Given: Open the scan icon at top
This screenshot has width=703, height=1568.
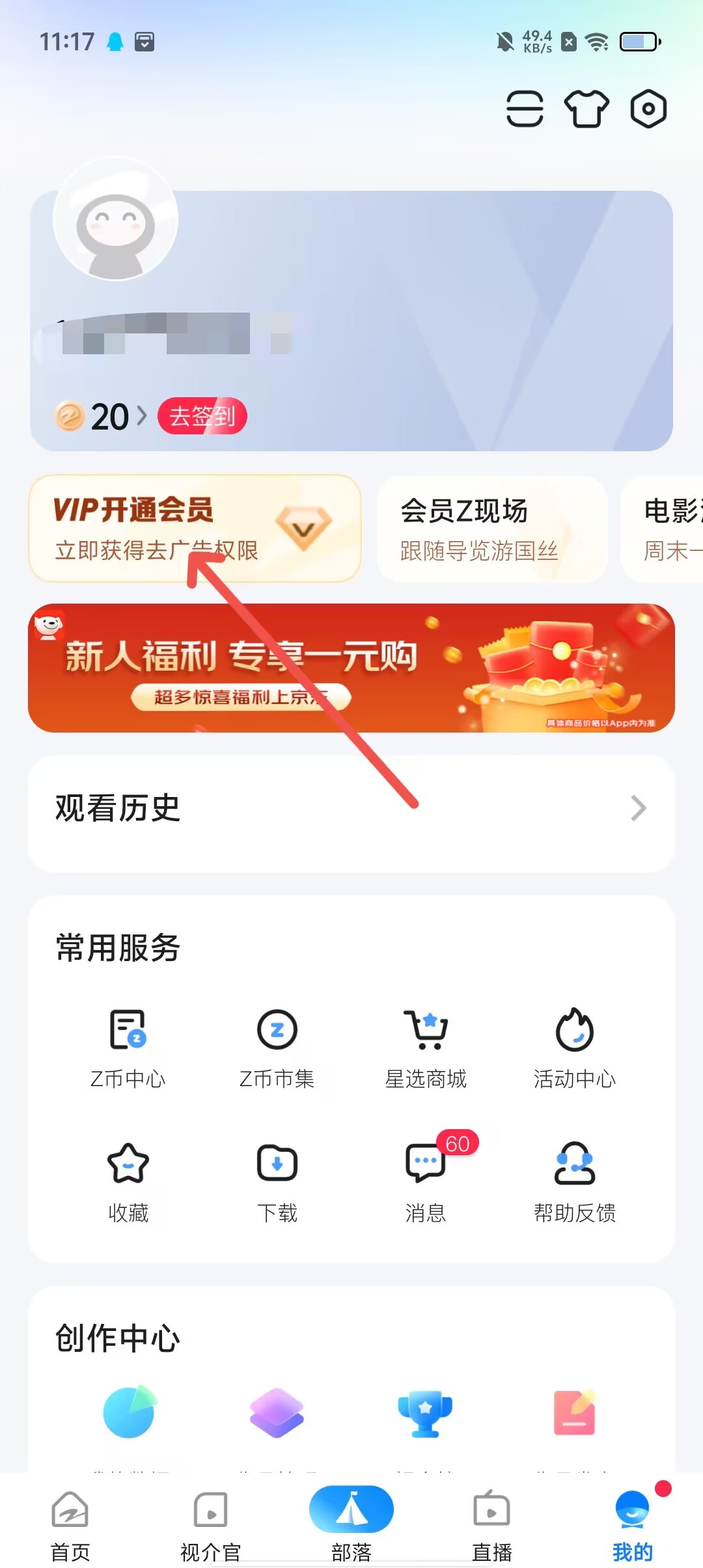Looking at the screenshot, I should 525,109.
